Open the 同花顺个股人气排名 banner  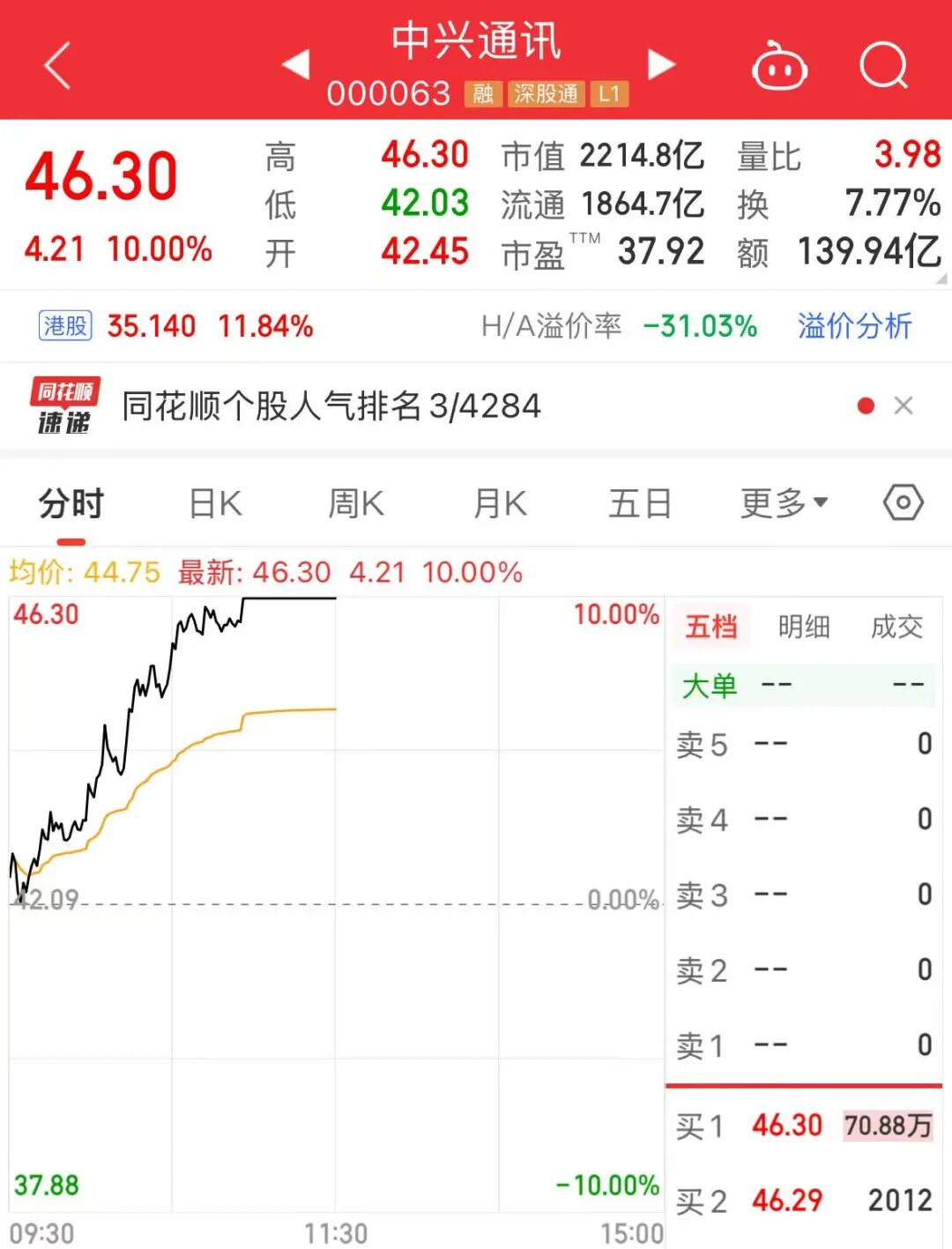pos(331,406)
